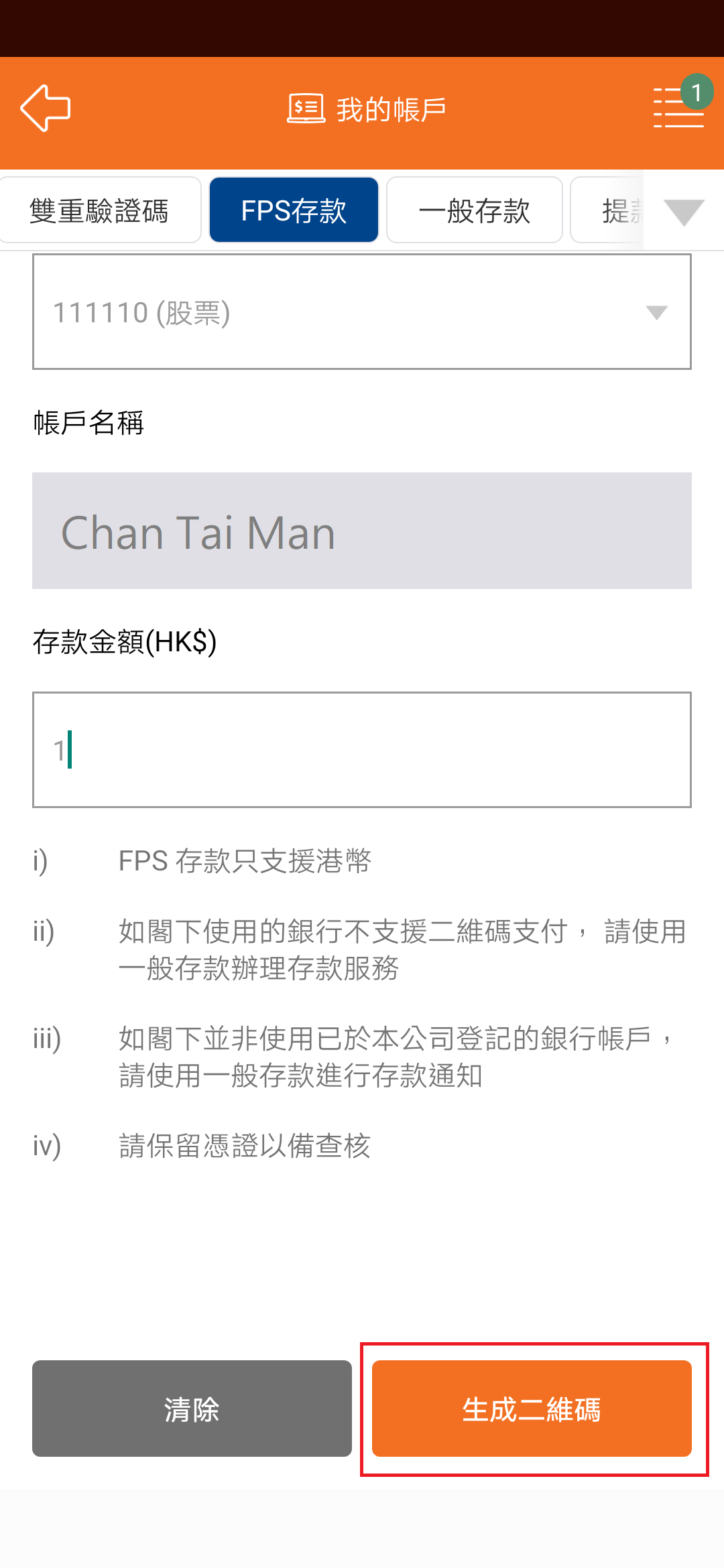The width and height of the screenshot is (724, 1568).
Task: Open the menu with notification badge
Action: pos(678,107)
